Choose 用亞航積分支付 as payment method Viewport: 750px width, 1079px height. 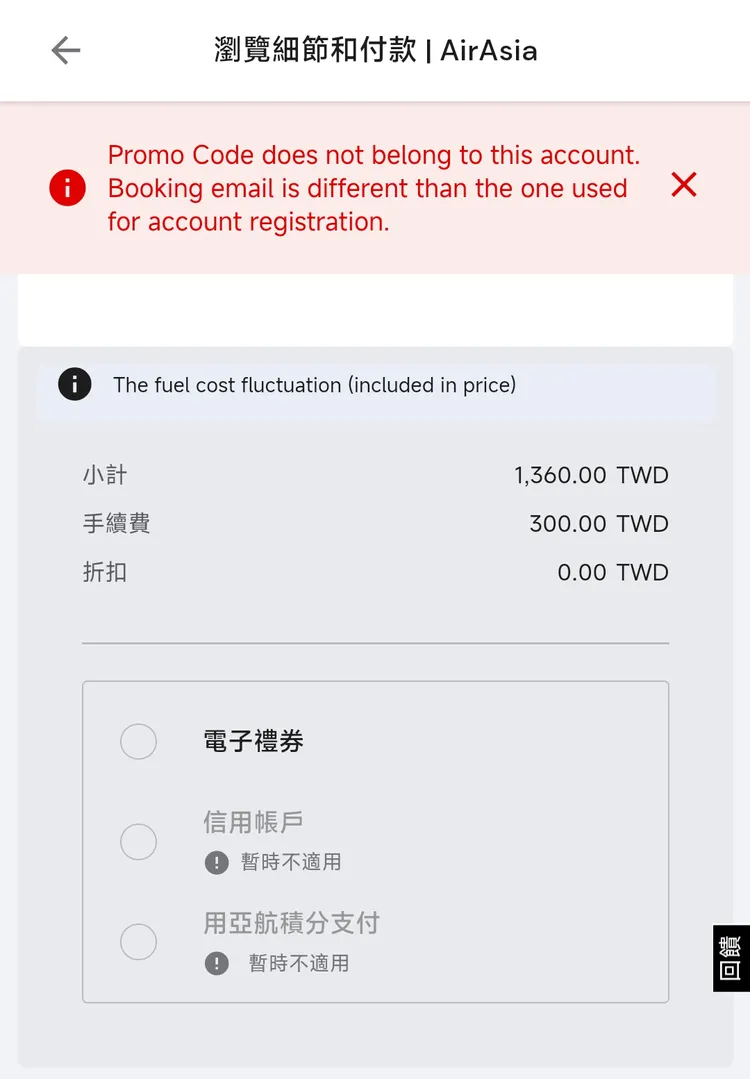pos(138,942)
